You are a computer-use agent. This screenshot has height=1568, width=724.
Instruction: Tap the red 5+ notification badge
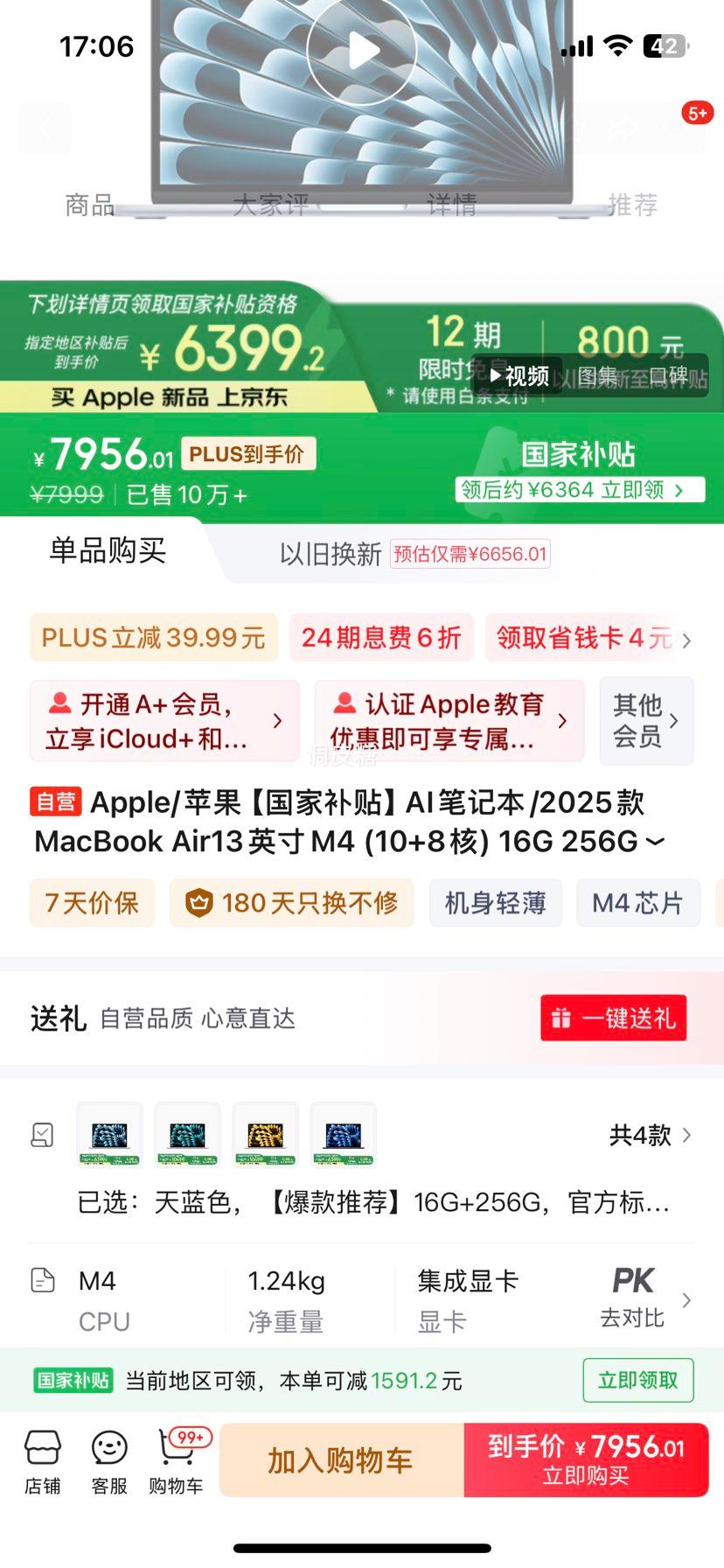click(x=697, y=113)
